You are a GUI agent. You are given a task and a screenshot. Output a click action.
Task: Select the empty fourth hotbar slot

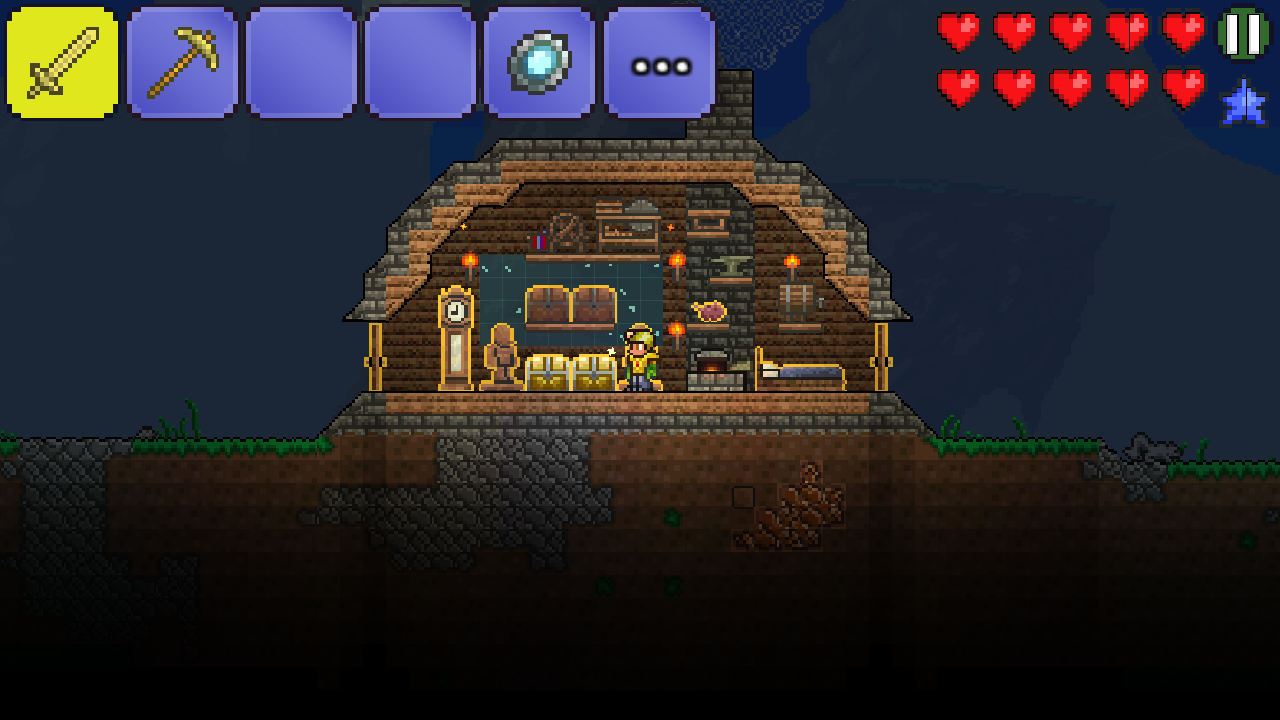(420, 62)
